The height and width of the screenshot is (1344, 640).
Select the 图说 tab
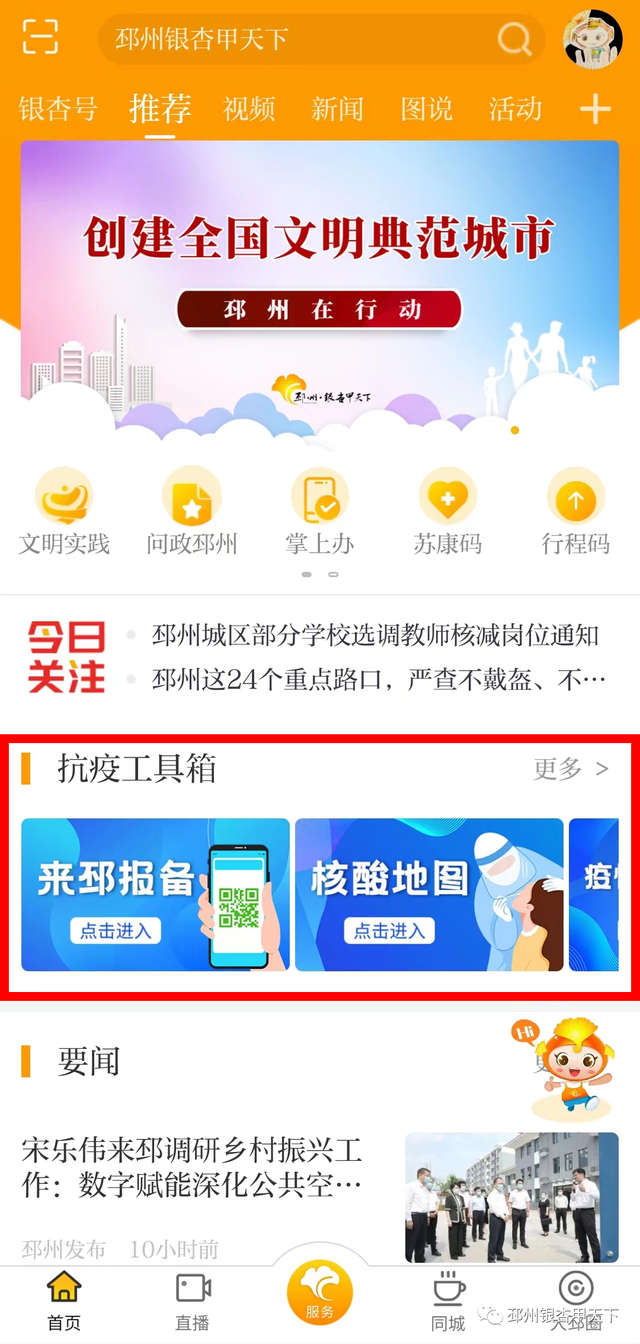click(426, 109)
